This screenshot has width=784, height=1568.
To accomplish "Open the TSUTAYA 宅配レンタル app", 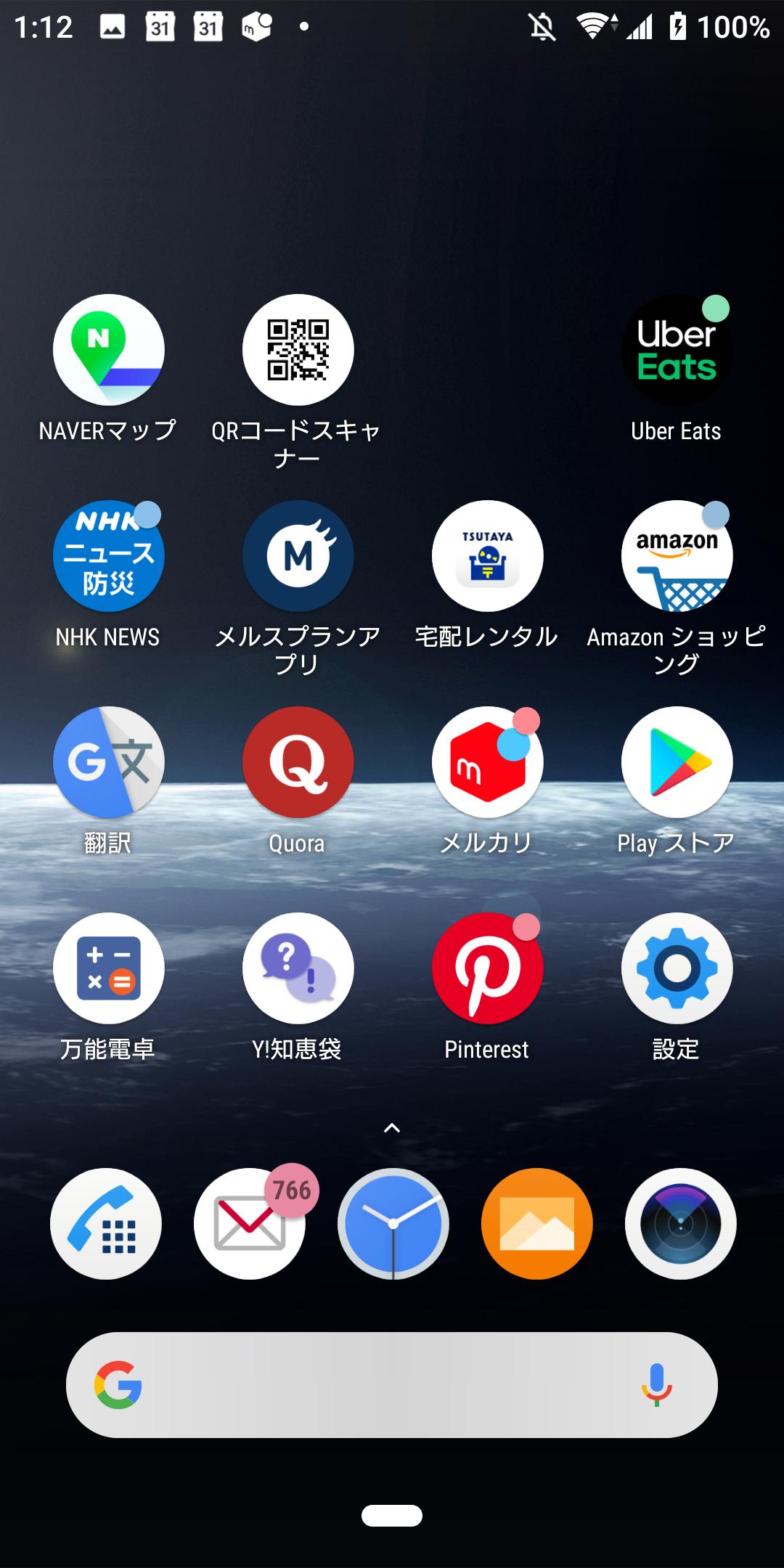I will 487,556.
